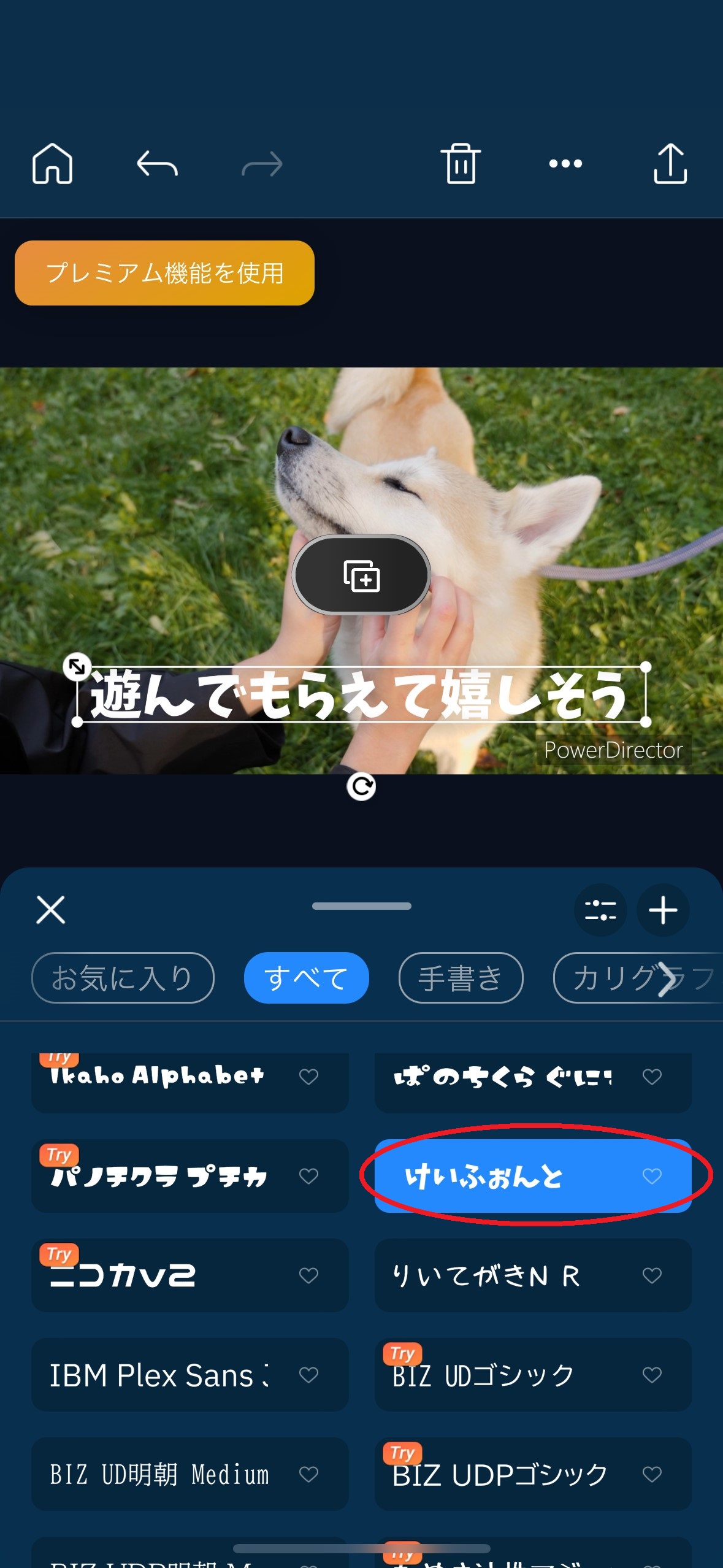Try the ニコカv2 font
The width and height of the screenshot is (723, 1568).
159,1275
